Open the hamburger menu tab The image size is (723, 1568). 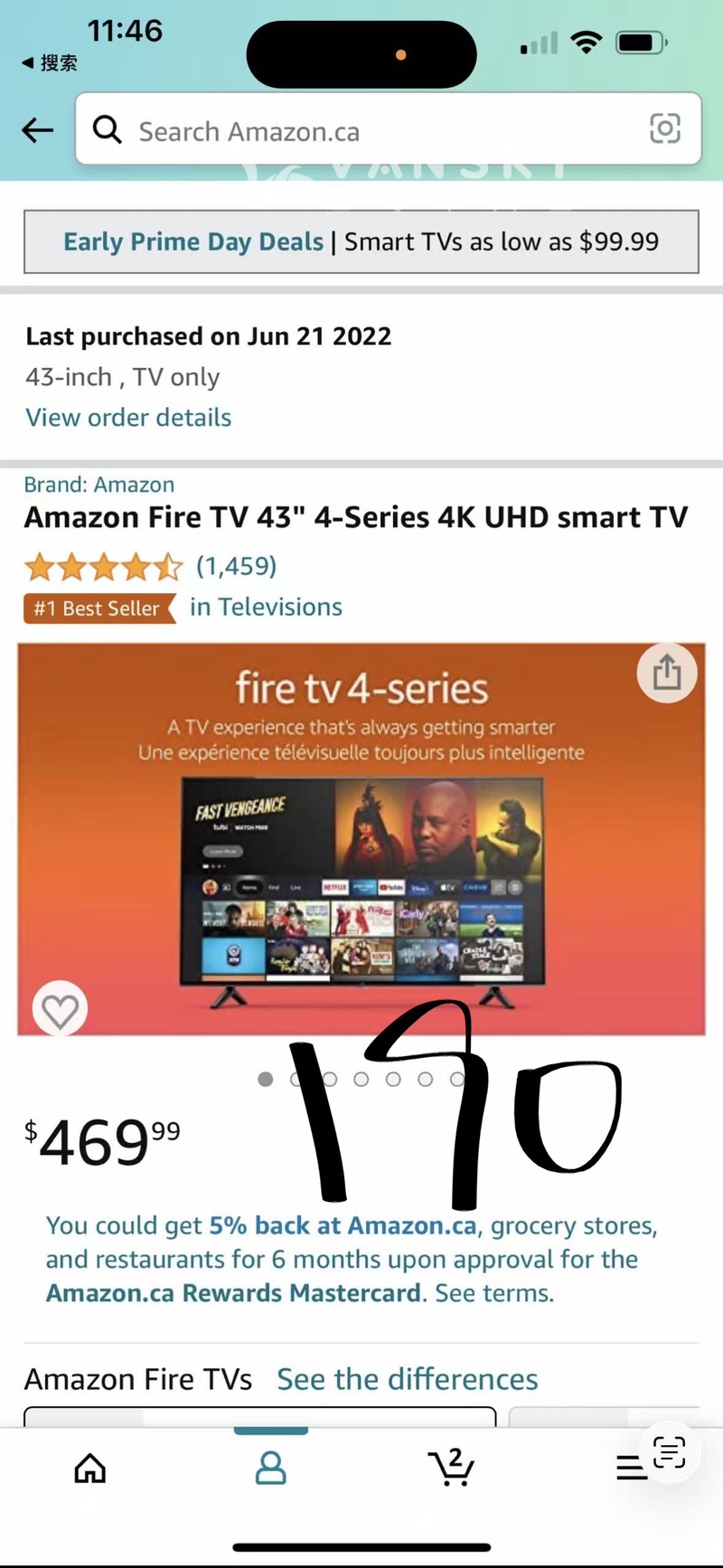coord(630,1468)
